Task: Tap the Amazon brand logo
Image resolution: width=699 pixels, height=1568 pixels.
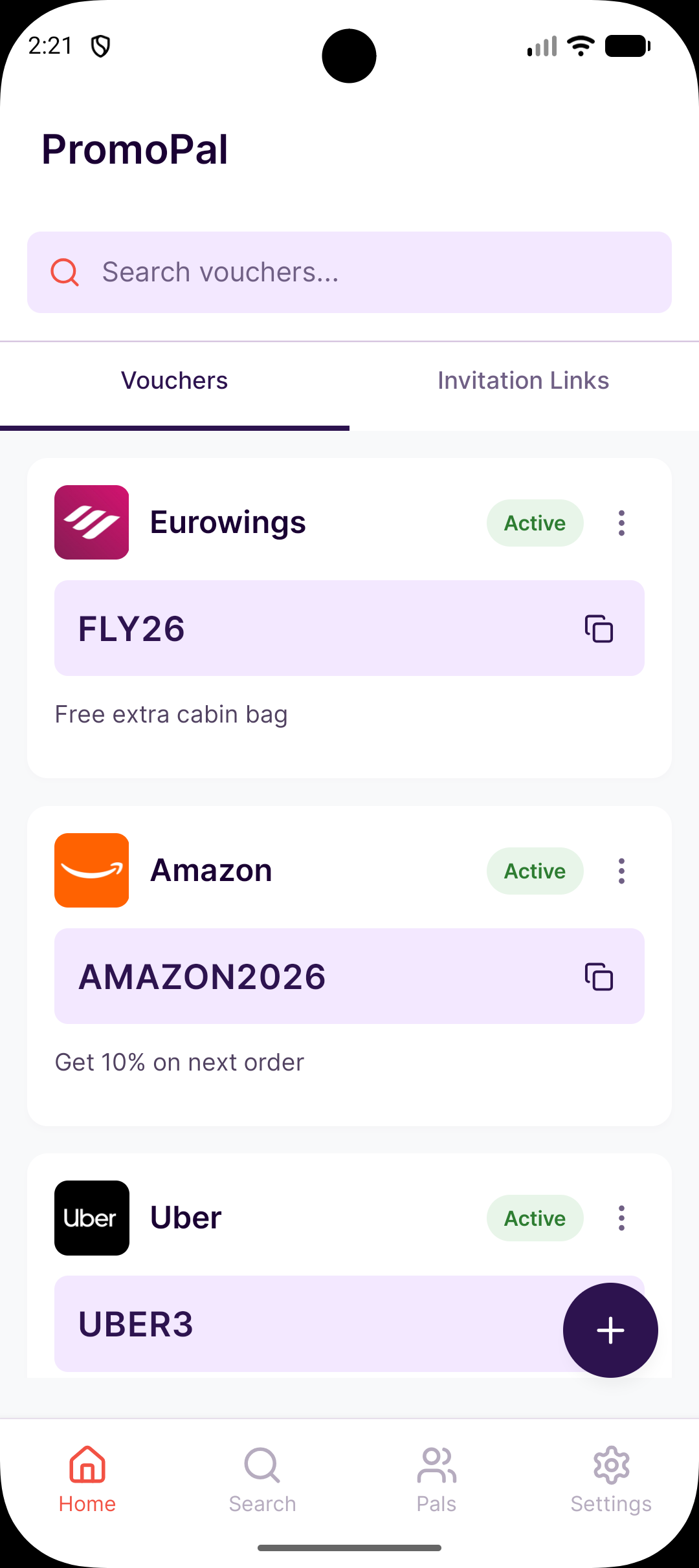Action: 91,870
